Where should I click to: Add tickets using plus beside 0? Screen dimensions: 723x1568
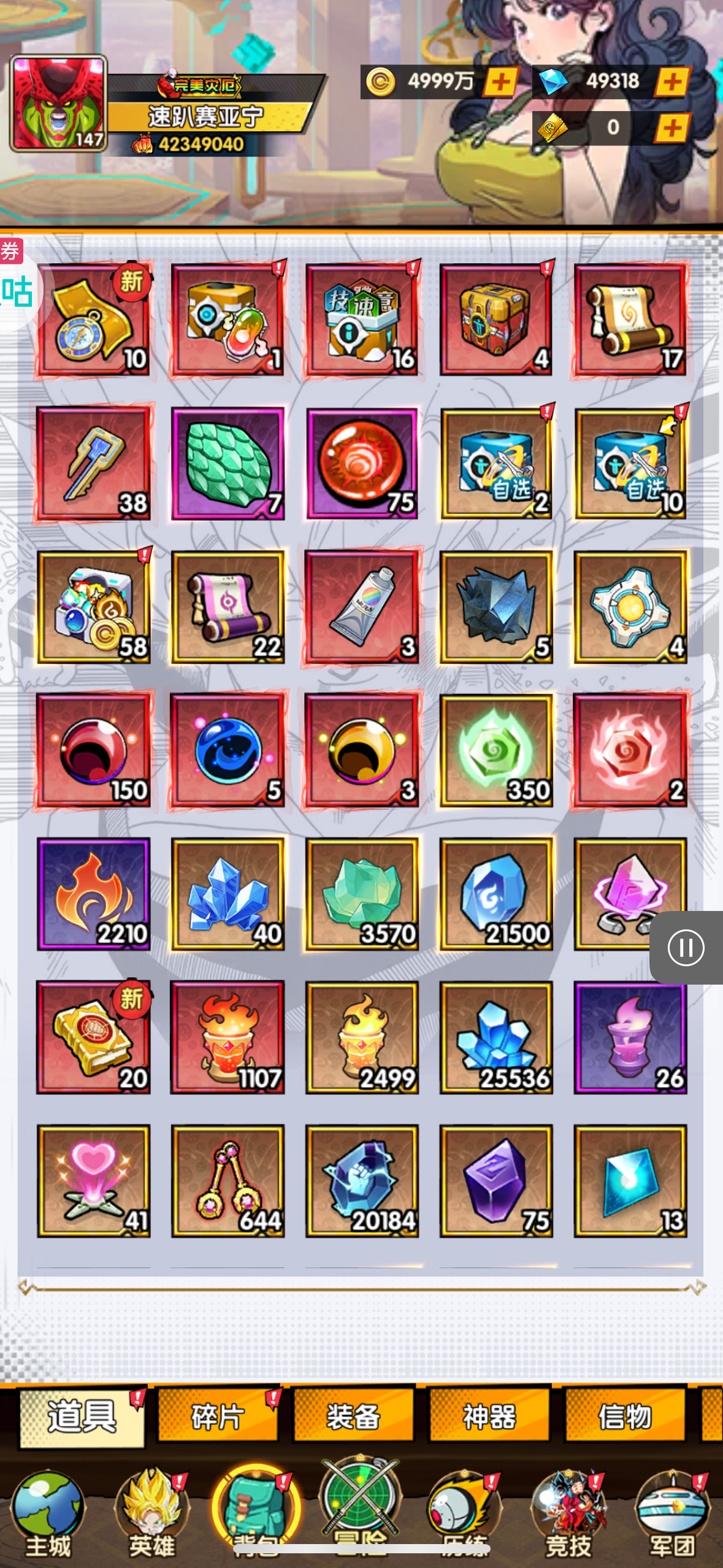[672, 128]
